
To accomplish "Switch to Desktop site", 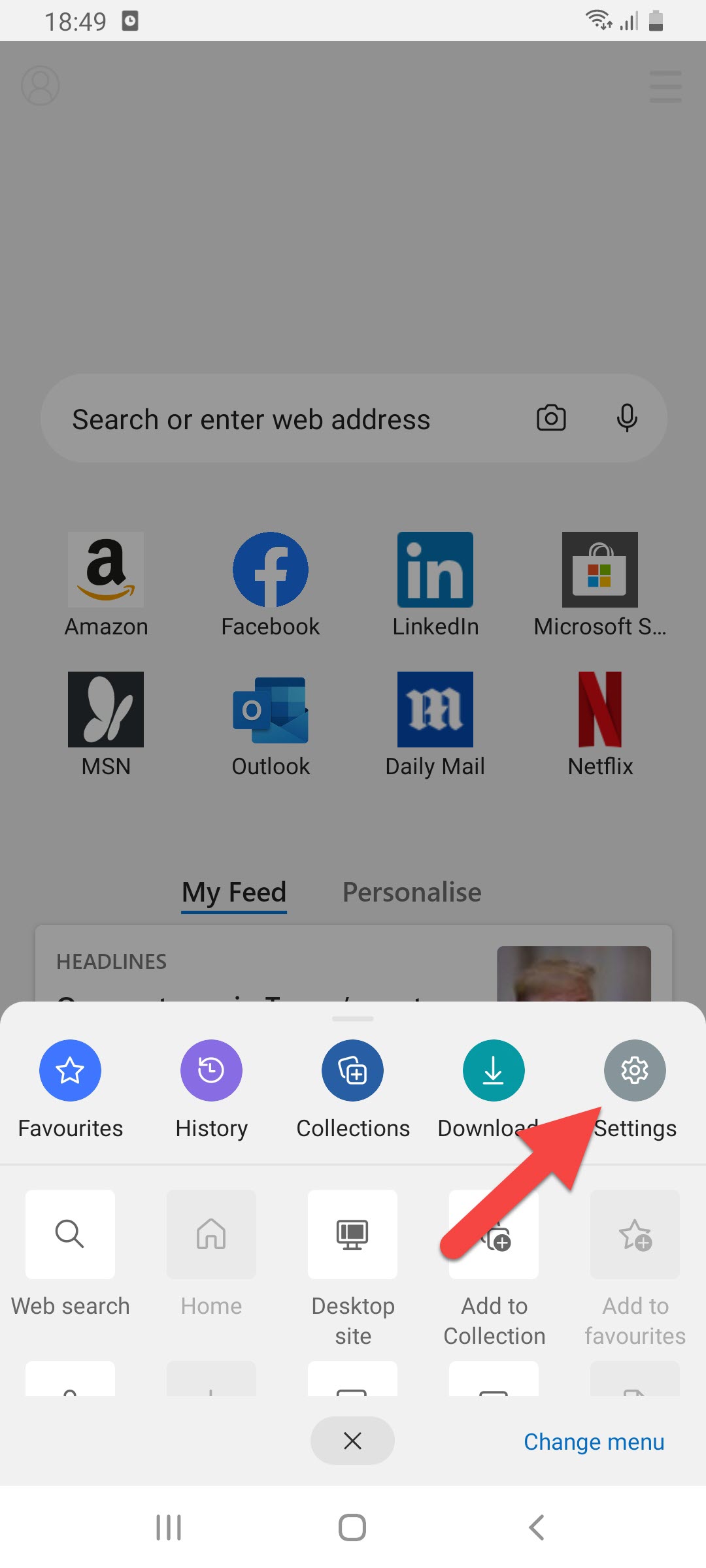I will 352,1234.
